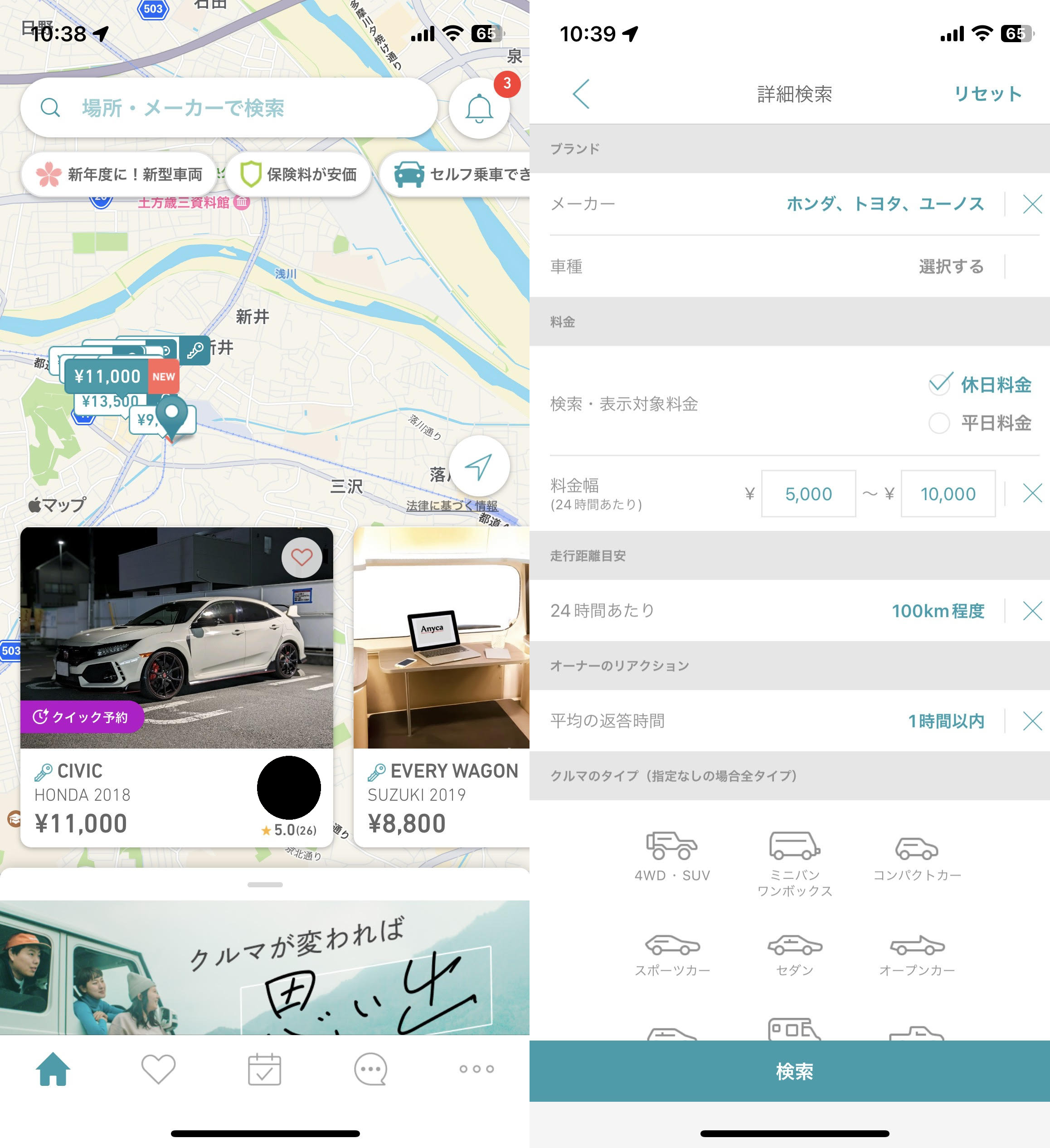Tap リセット to reset filters
The width and height of the screenshot is (1050, 1148).
pyautogui.click(x=987, y=94)
